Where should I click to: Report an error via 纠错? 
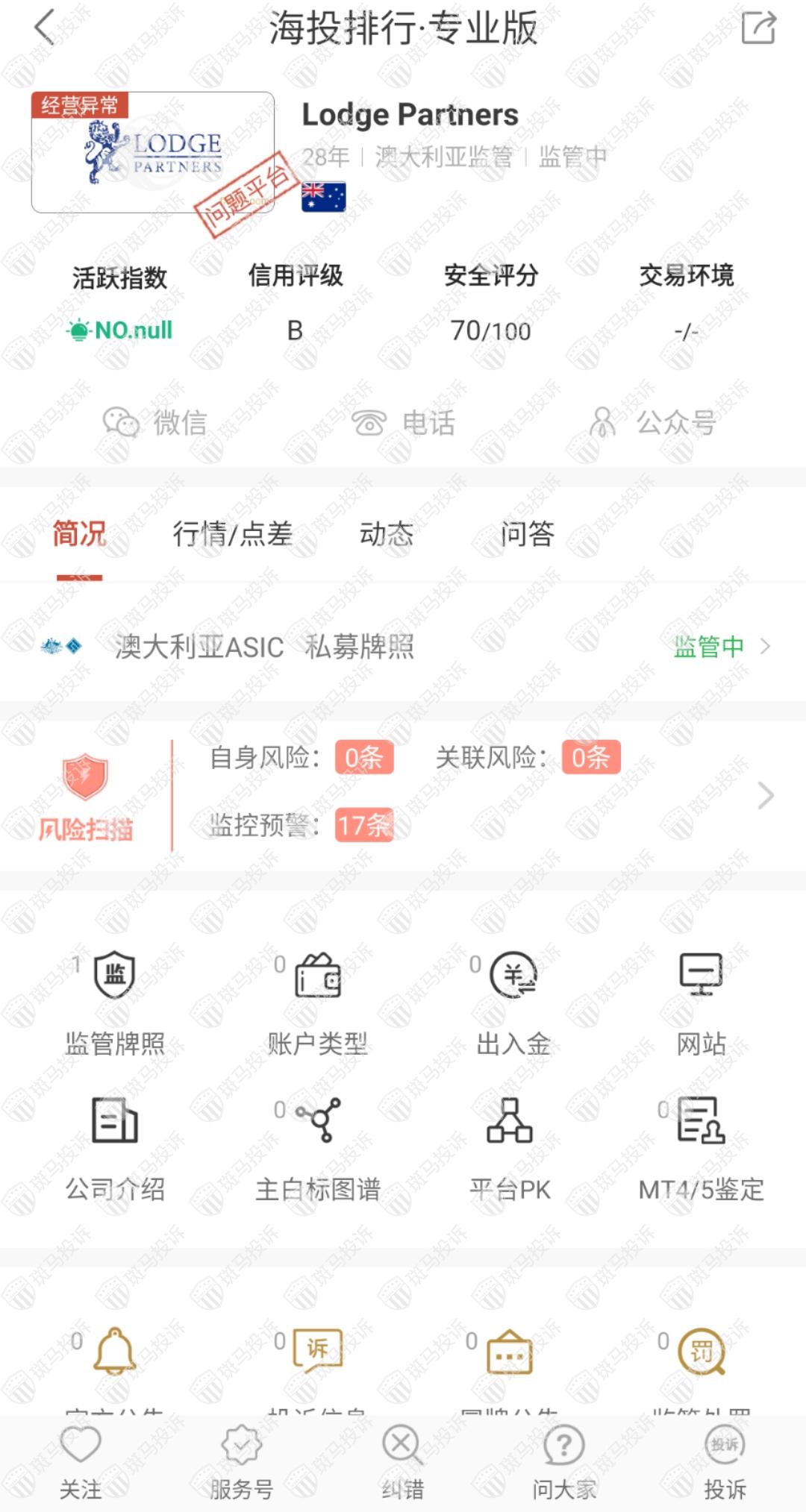coord(403,1462)
